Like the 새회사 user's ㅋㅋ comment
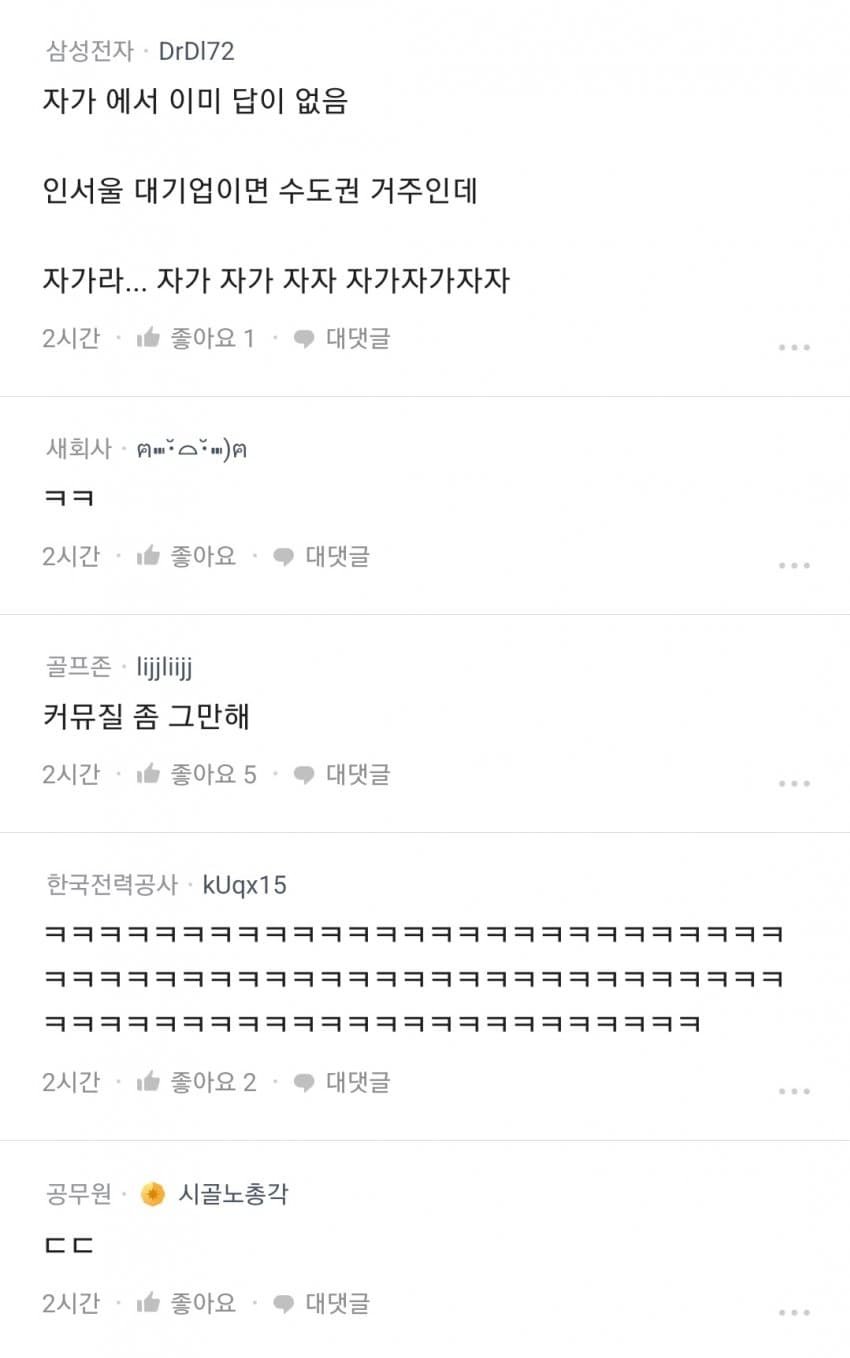The image size is (850, 1358). (186, 557)
